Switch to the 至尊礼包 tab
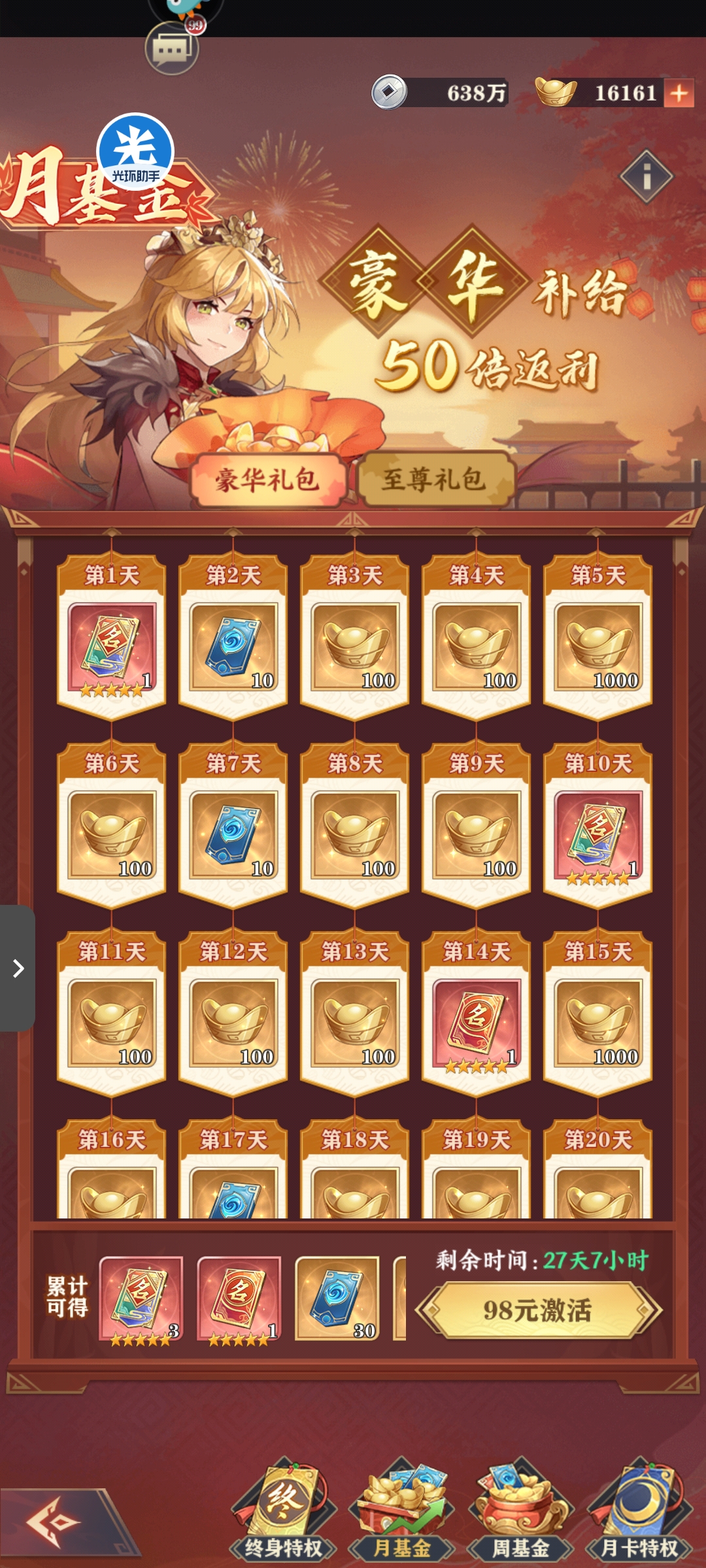 [435, 480]
